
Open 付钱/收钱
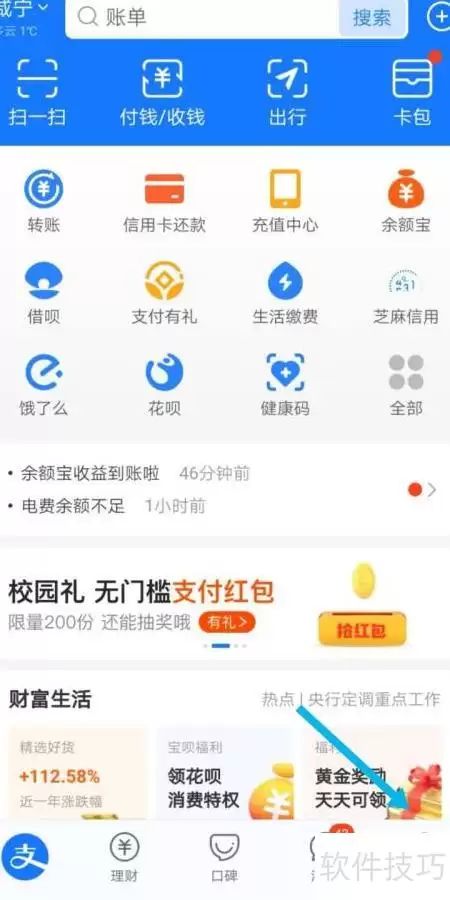click(162, 92)
